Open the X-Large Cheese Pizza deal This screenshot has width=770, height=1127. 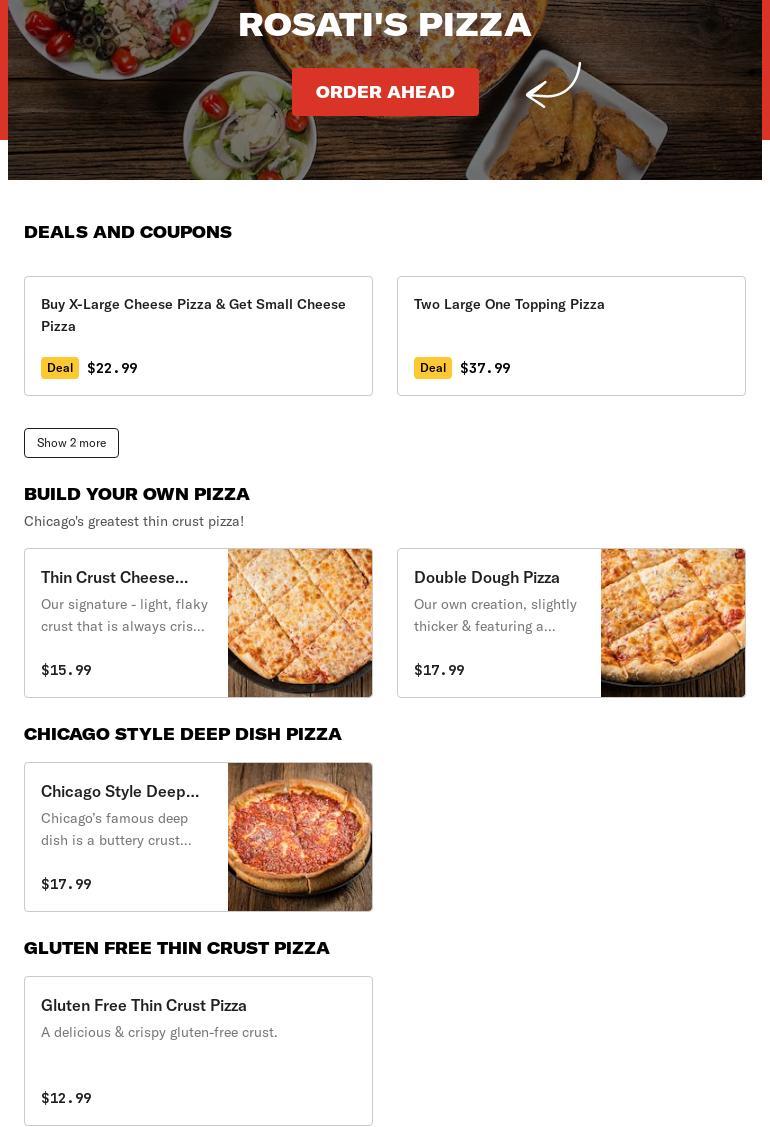tap(198, 336)
